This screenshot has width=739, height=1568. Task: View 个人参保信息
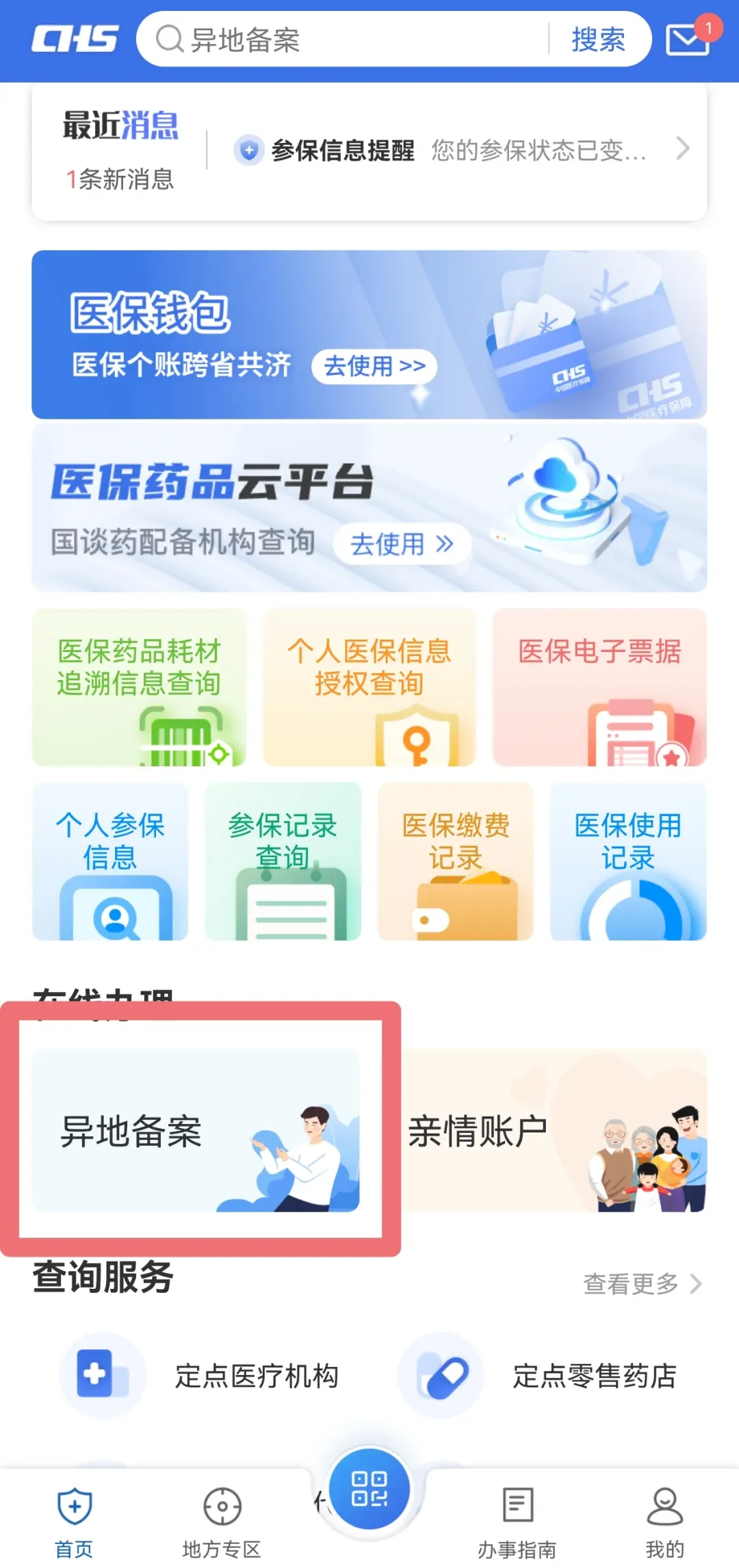tap(110, 861)
